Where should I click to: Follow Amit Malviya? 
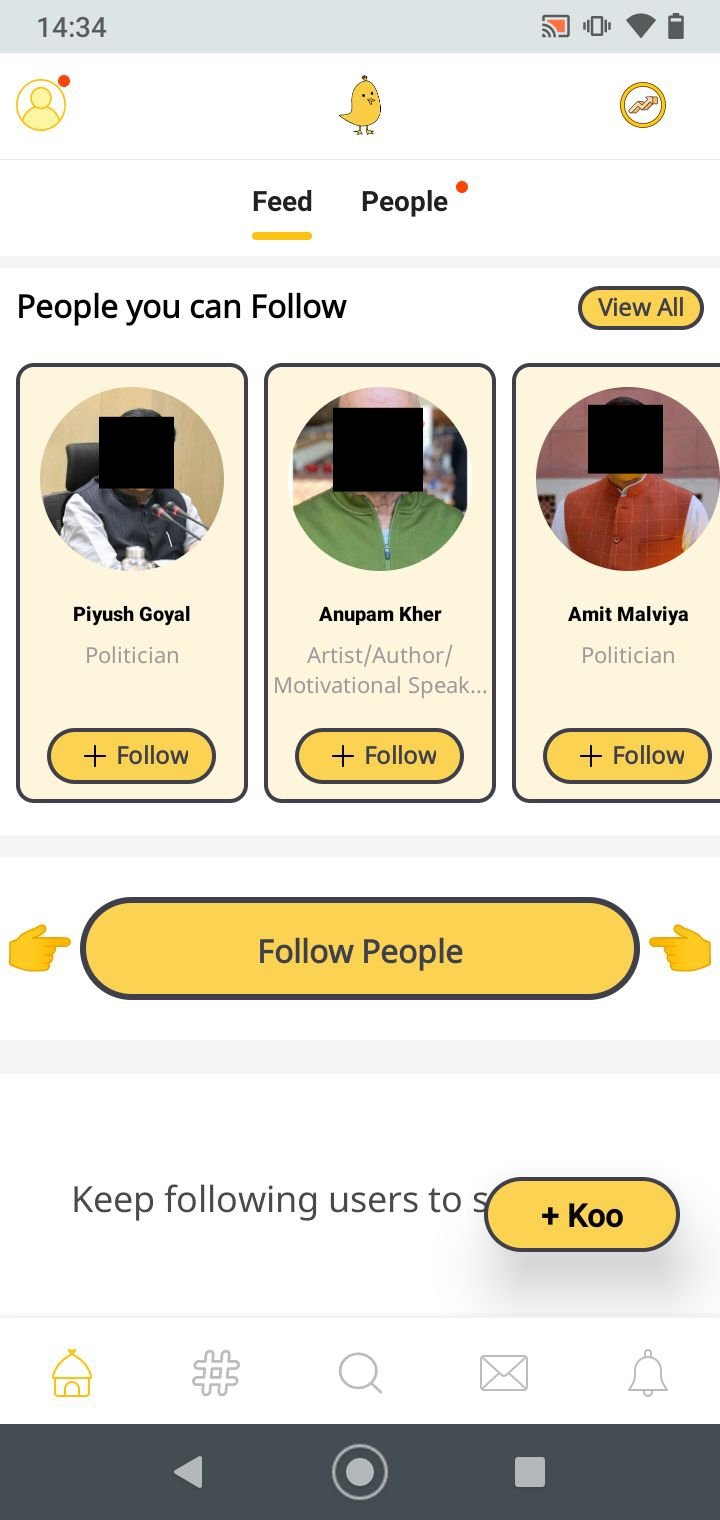tap(628, 756)
